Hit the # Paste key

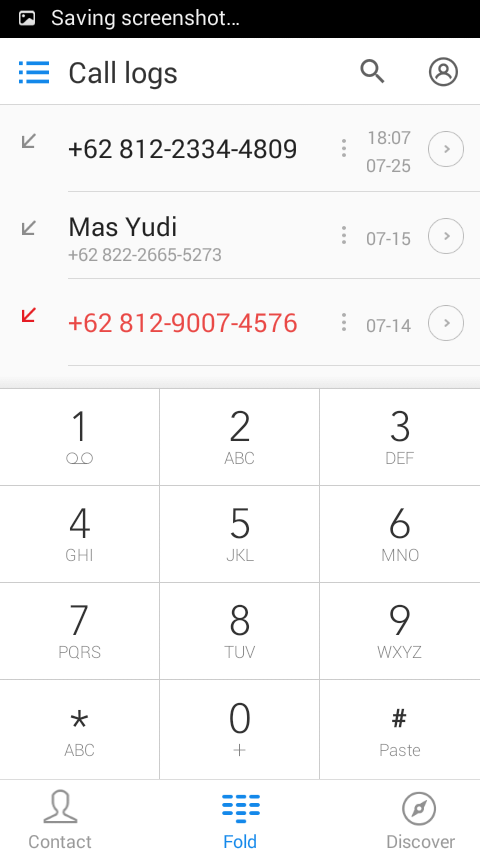coord(400,729)
